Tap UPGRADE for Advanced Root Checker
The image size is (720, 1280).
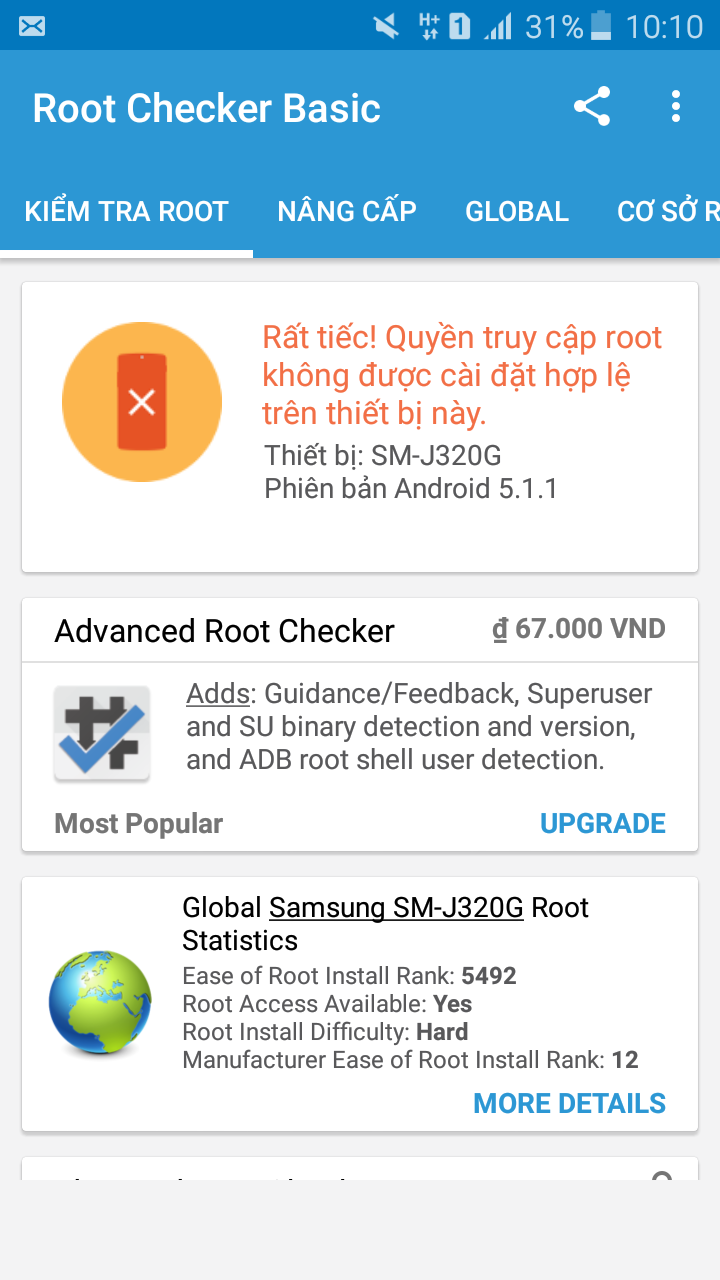(602, 823)
